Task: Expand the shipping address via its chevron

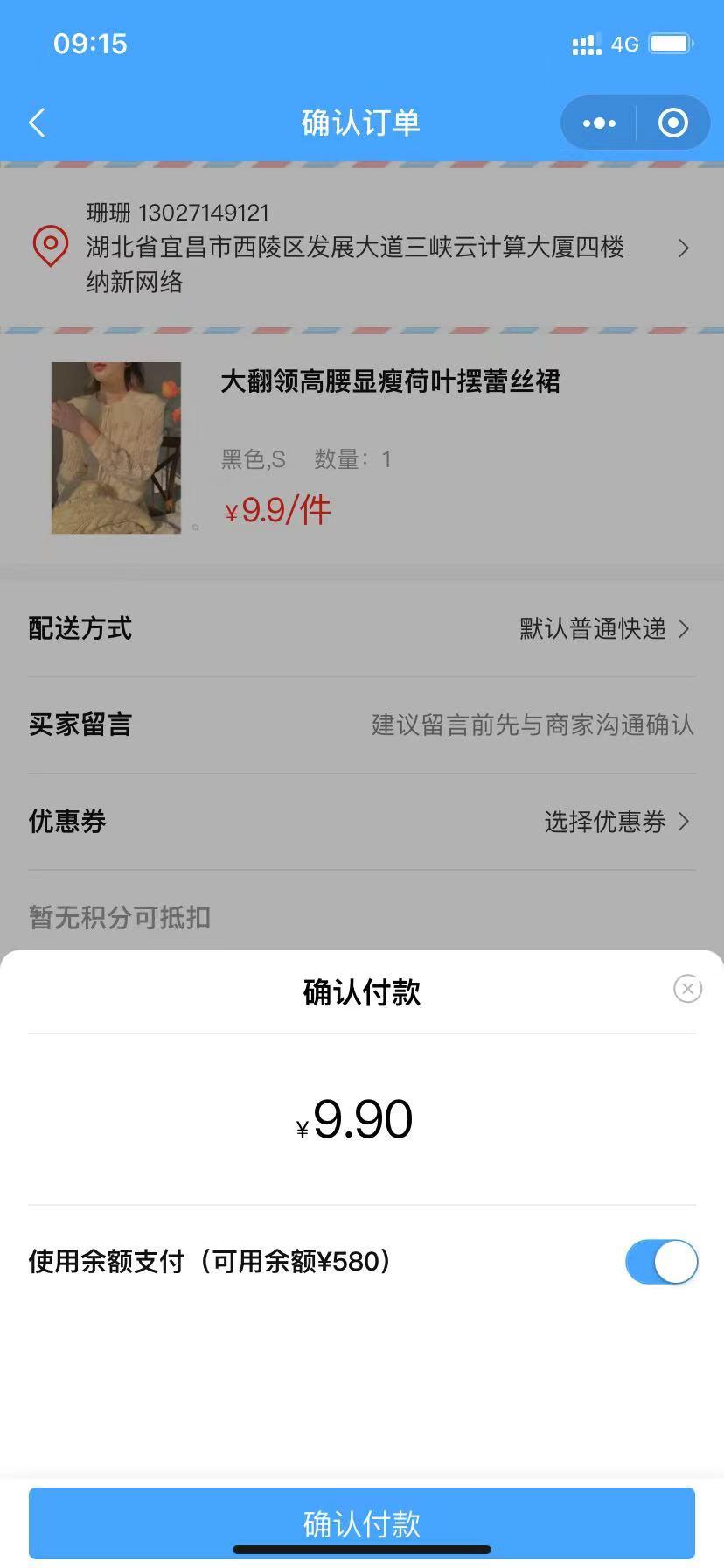Action: click(x=685, y=248)
